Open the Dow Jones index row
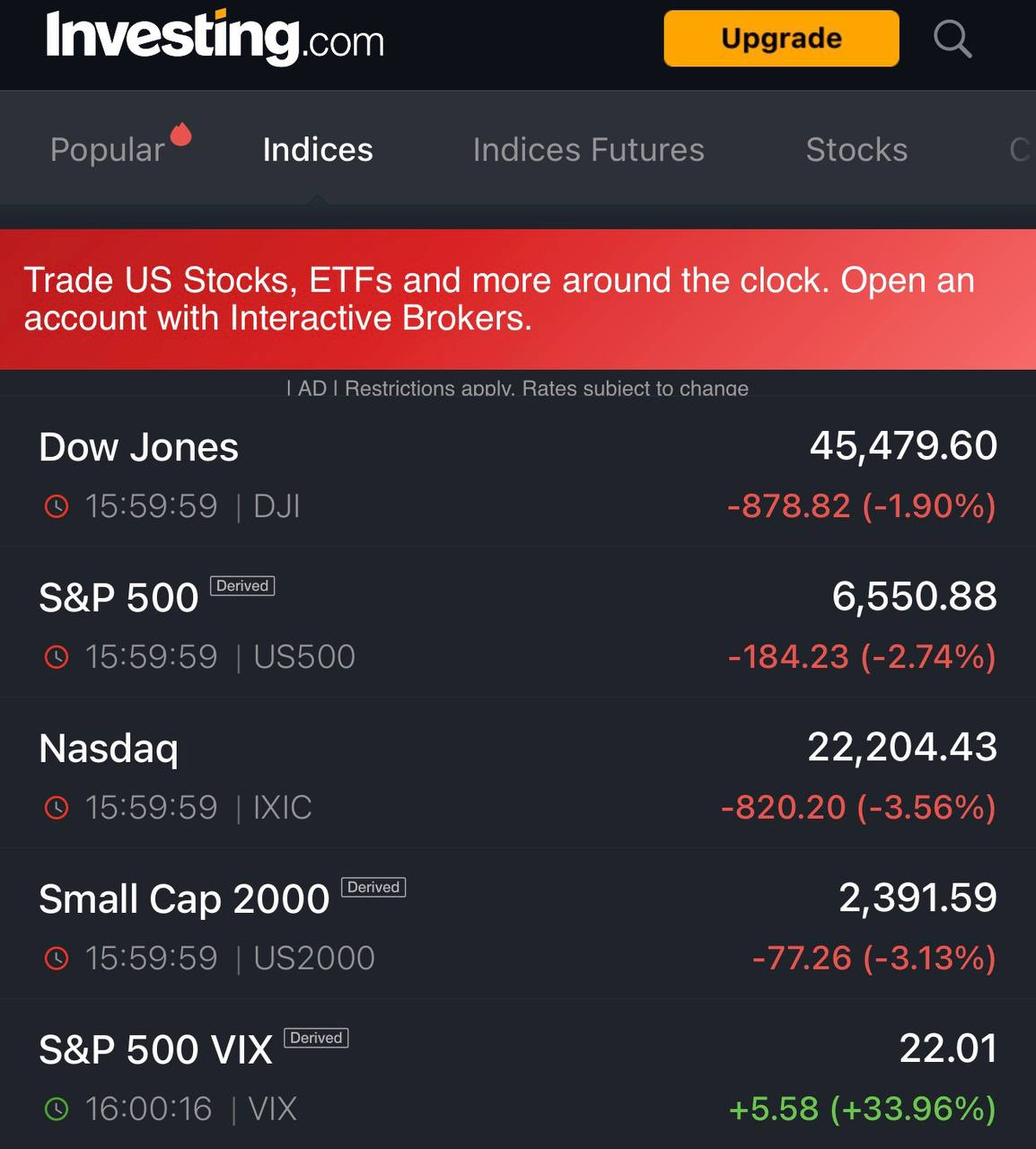The height and width of the screenshot is (1149, 1036). pos(518,474)
